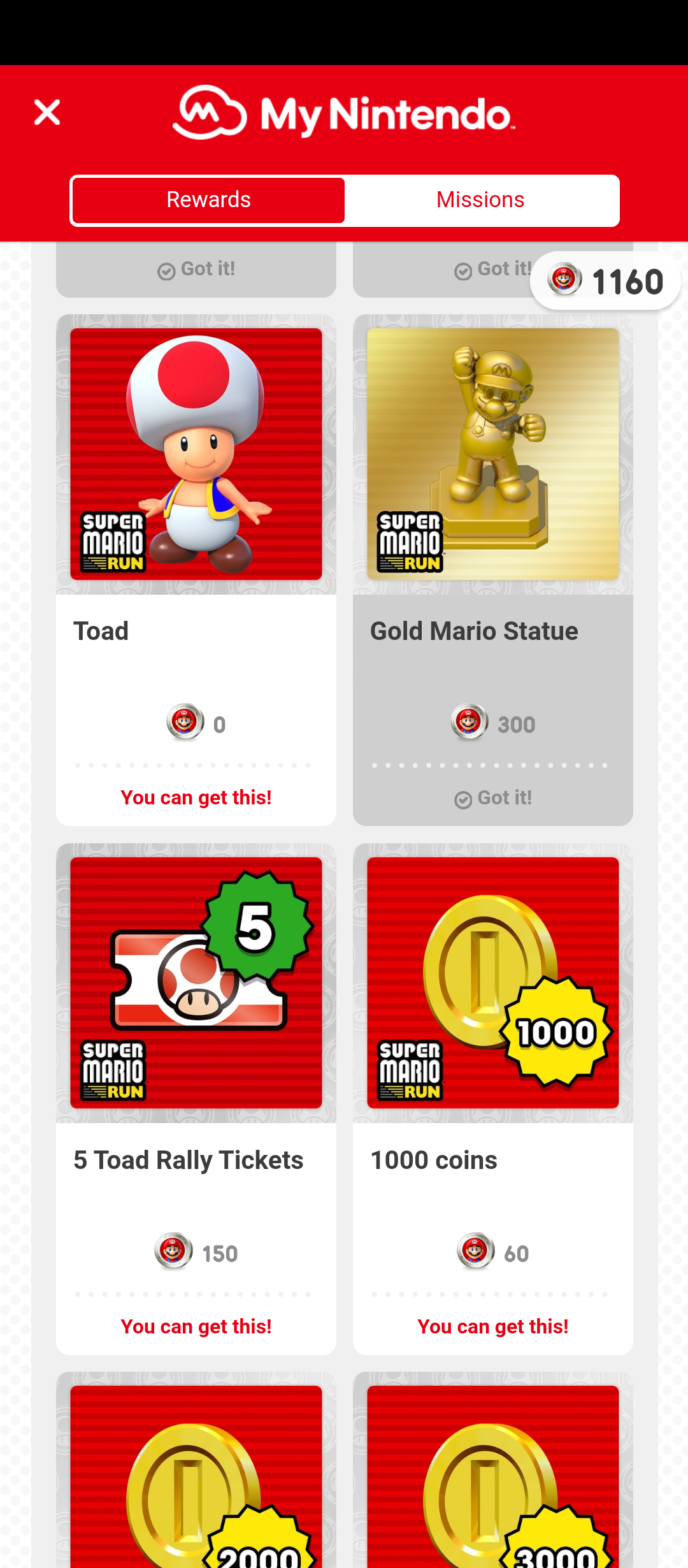Toggle the top-left Got it marker
Image resolution: width=688 pixels, height=1568 pixels.
[x=196, y=268]
